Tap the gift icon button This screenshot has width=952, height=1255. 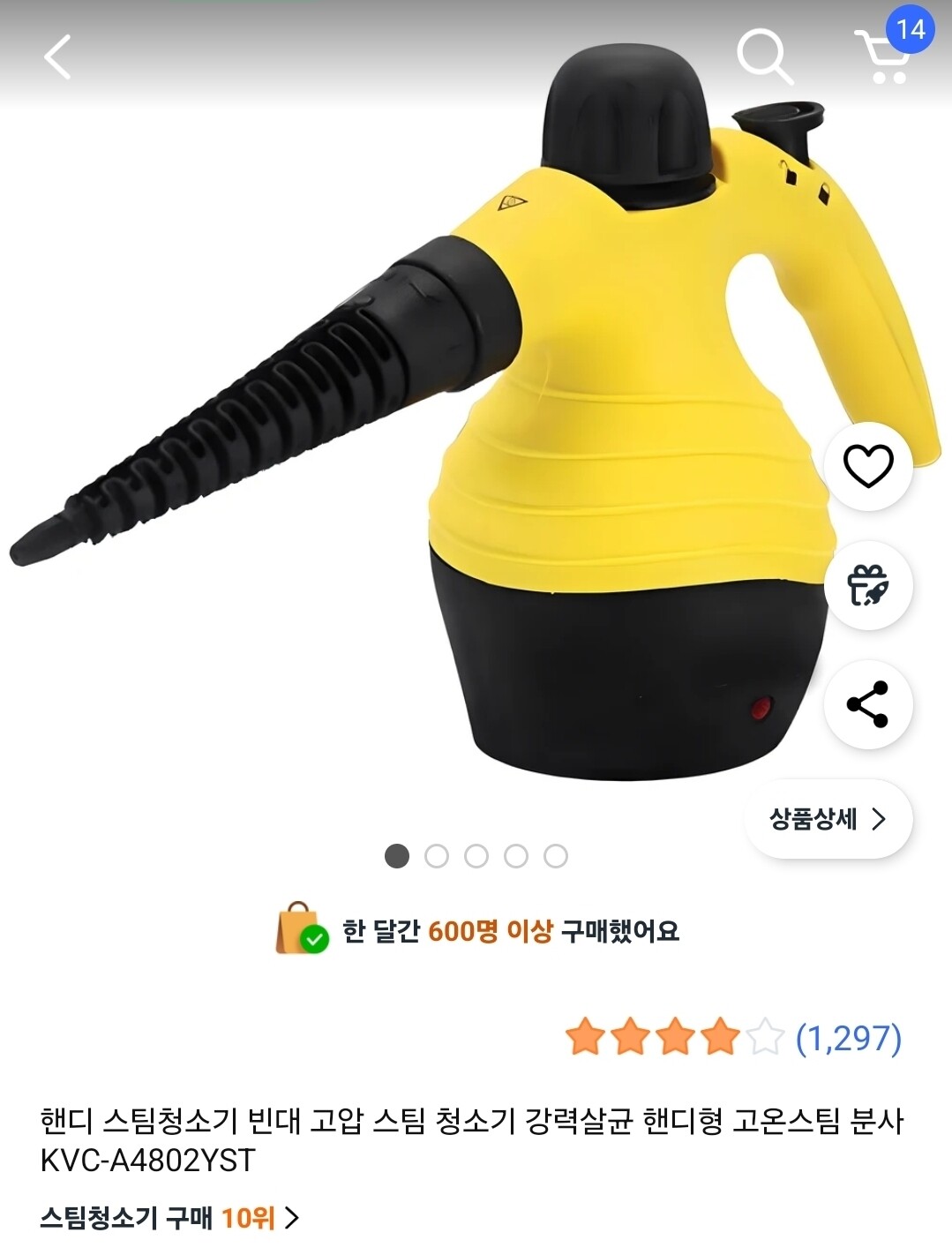(868, 585)
